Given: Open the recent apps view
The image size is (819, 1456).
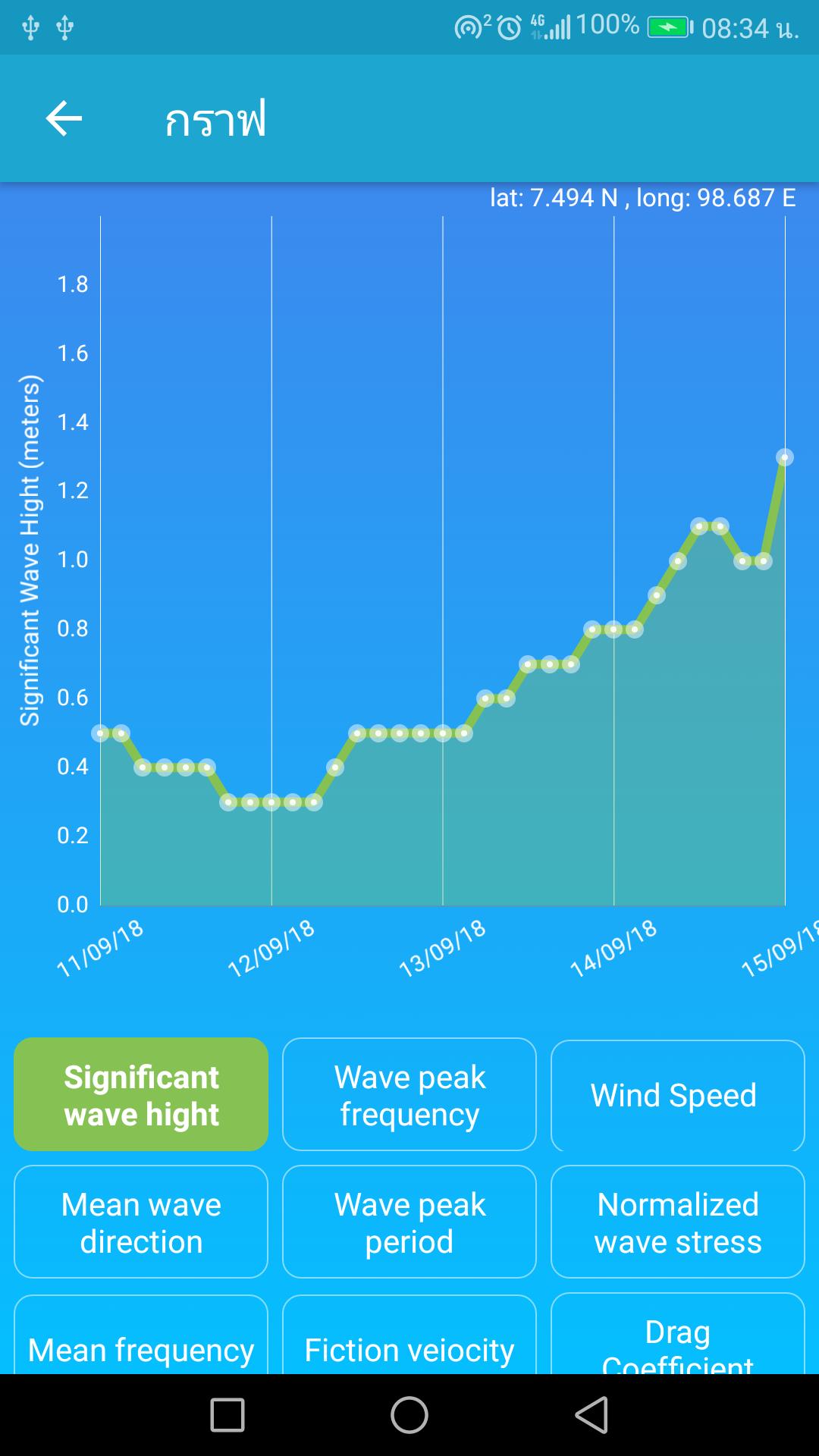Looking at the screenshot, I should pyautogui.click(x=227, y=1415).
